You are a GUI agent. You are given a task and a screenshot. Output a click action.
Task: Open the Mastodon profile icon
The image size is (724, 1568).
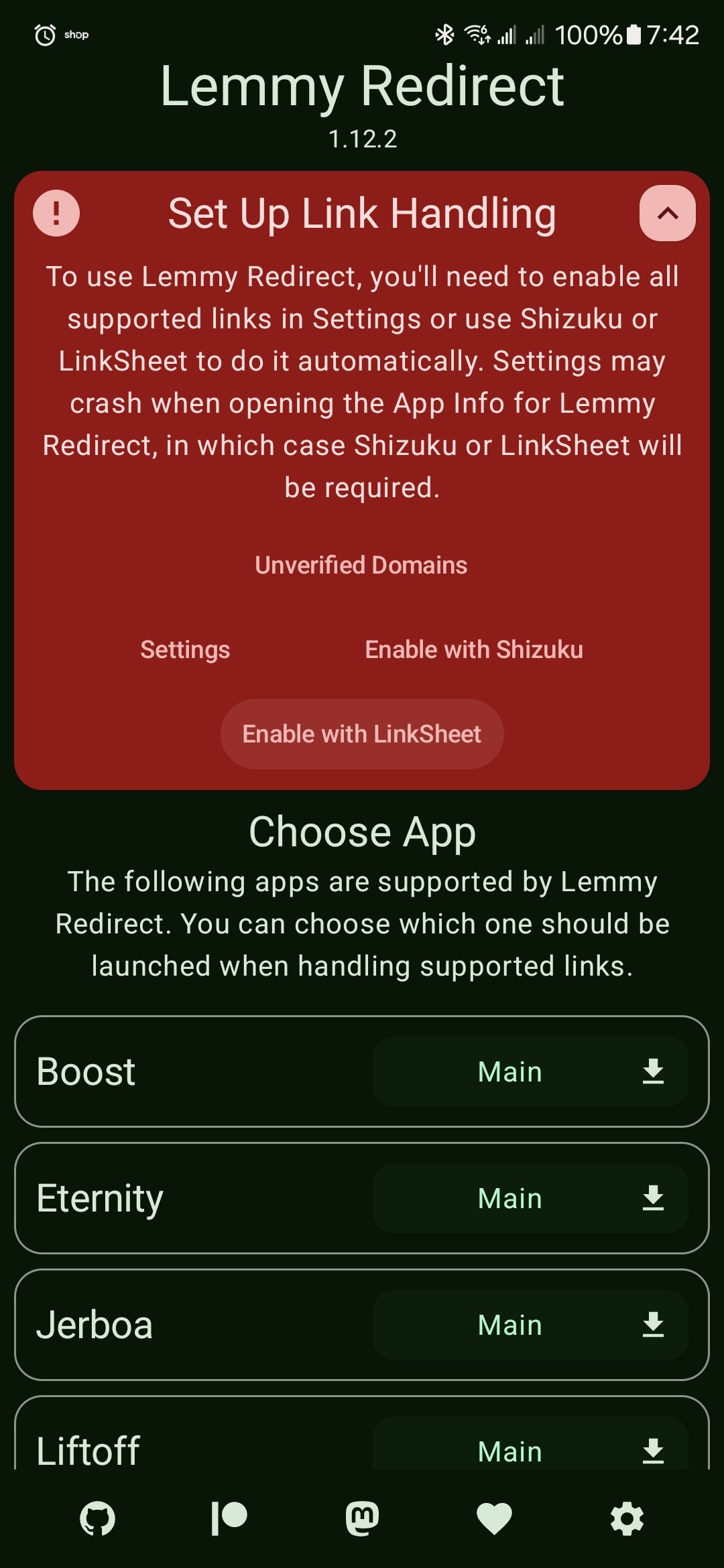coord(362,1518)
